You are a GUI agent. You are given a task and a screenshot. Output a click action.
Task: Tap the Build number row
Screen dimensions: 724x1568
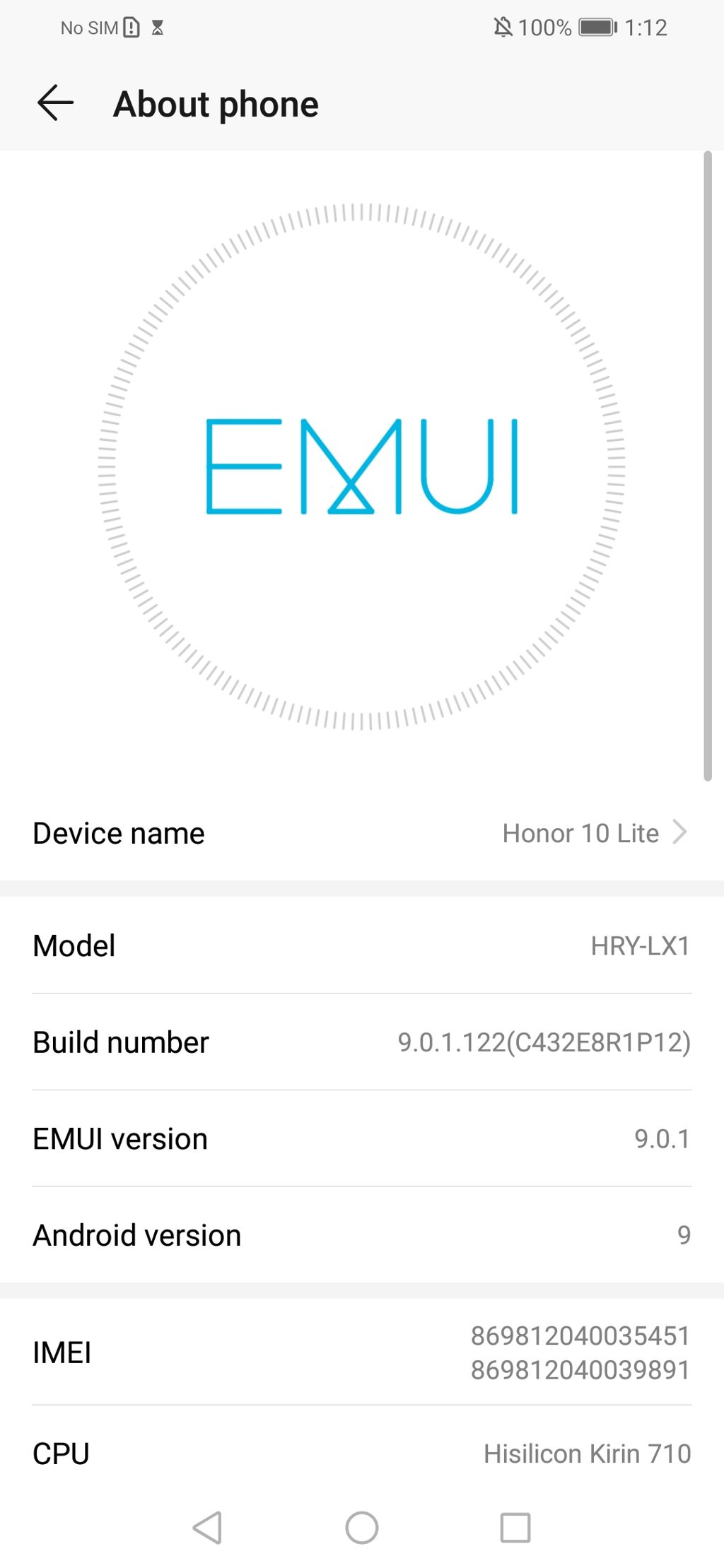pyautogui.click(x=361, y=1042)
